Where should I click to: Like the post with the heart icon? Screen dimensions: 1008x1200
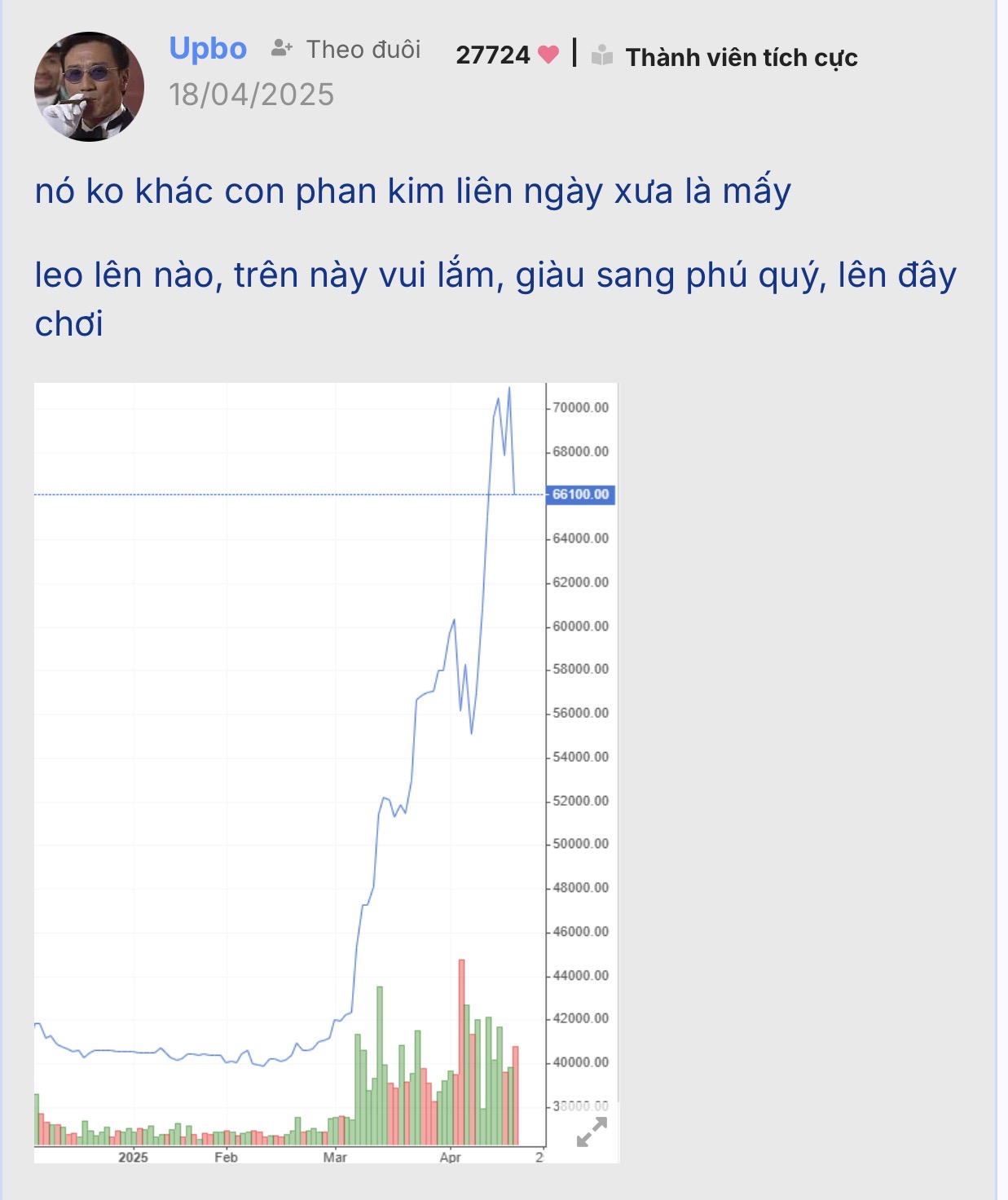pyautogui.click(x=548, y=55)
